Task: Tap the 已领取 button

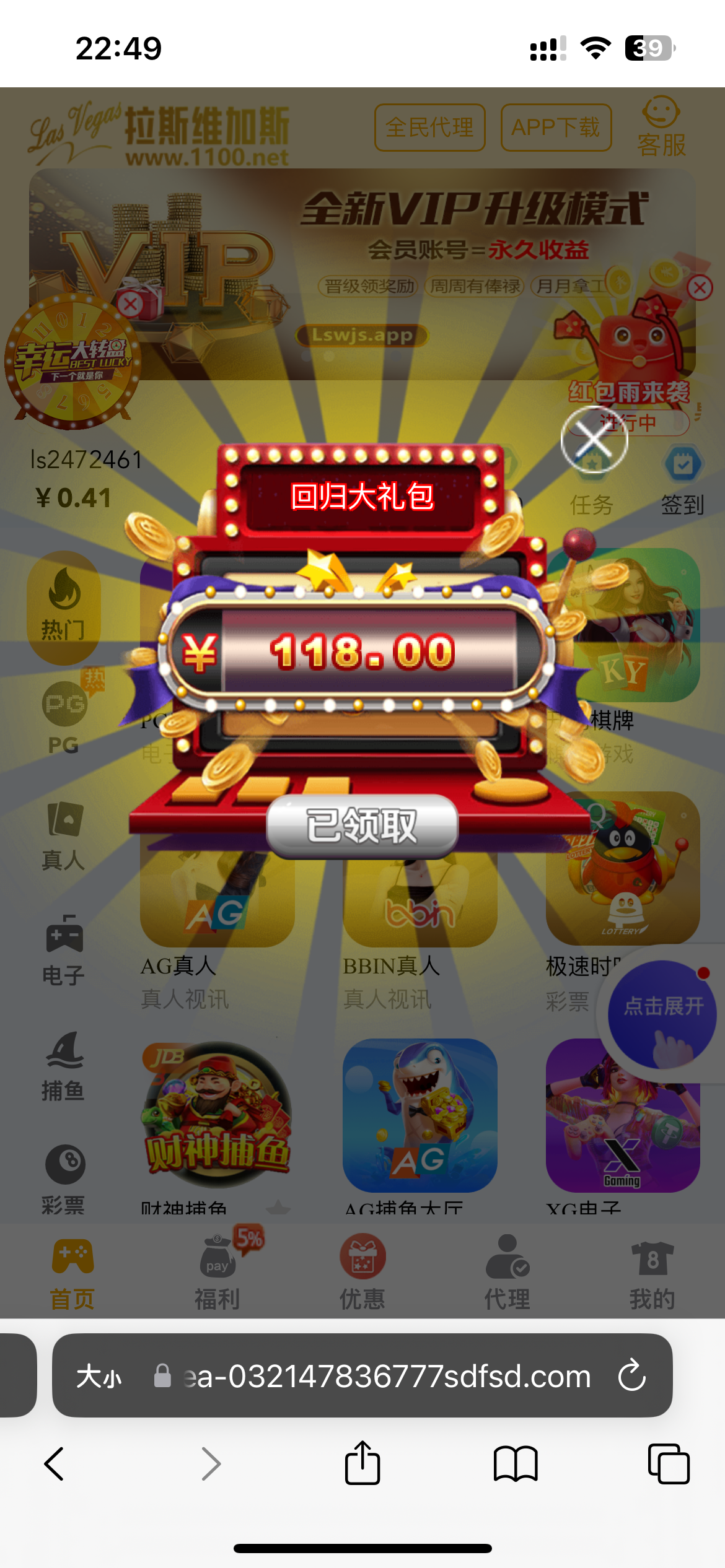Action: pos(362,825)
